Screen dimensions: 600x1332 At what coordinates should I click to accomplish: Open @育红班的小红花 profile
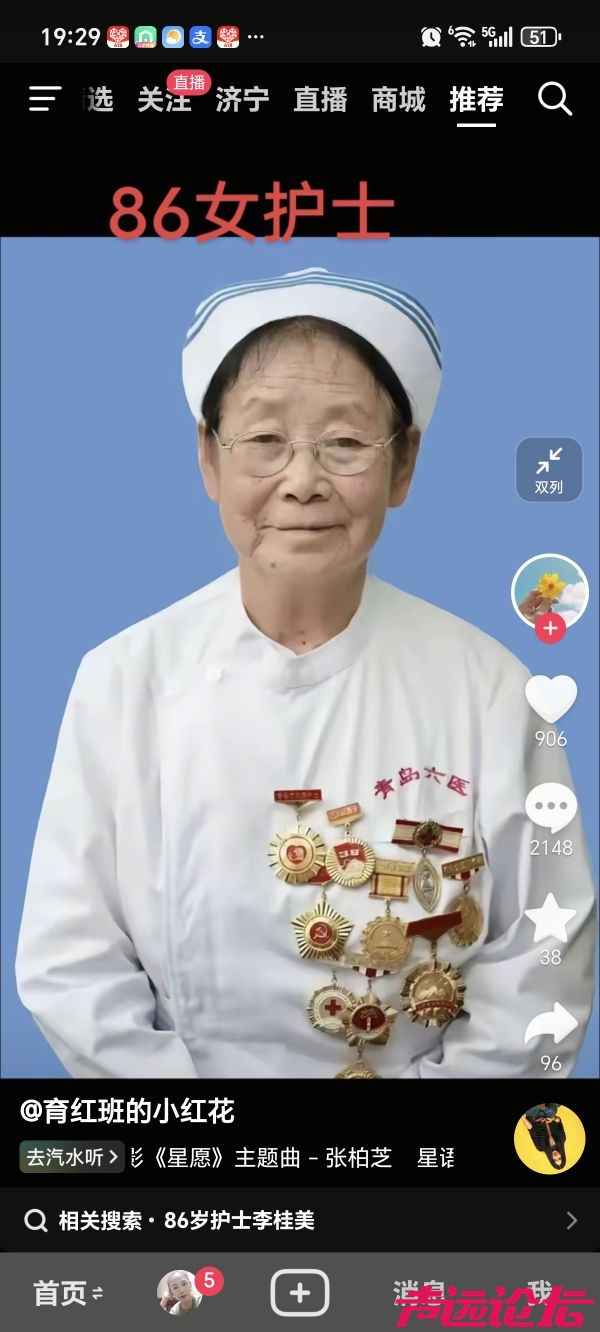(x=128, y=1111)
